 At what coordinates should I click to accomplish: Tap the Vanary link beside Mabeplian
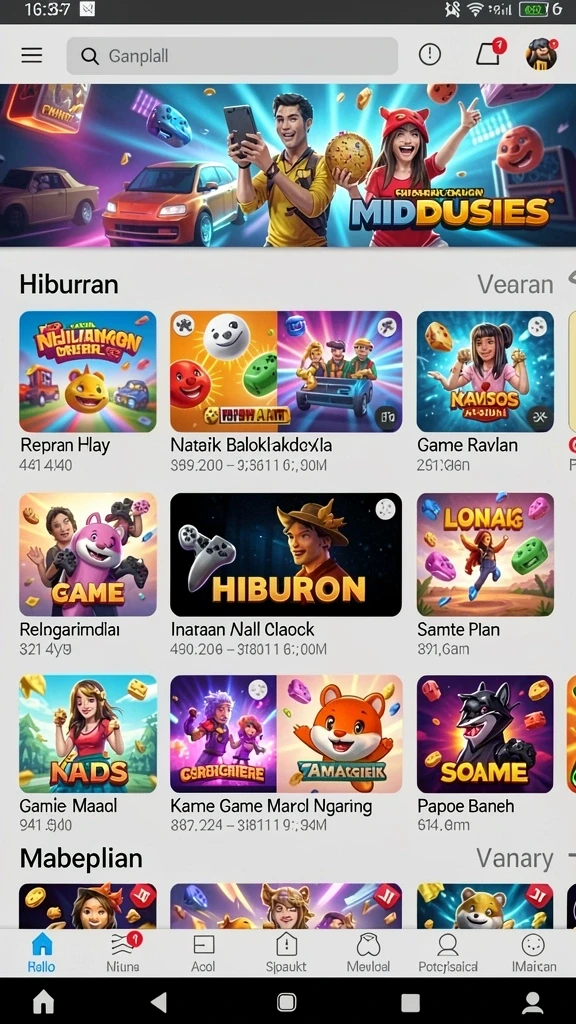515,858
